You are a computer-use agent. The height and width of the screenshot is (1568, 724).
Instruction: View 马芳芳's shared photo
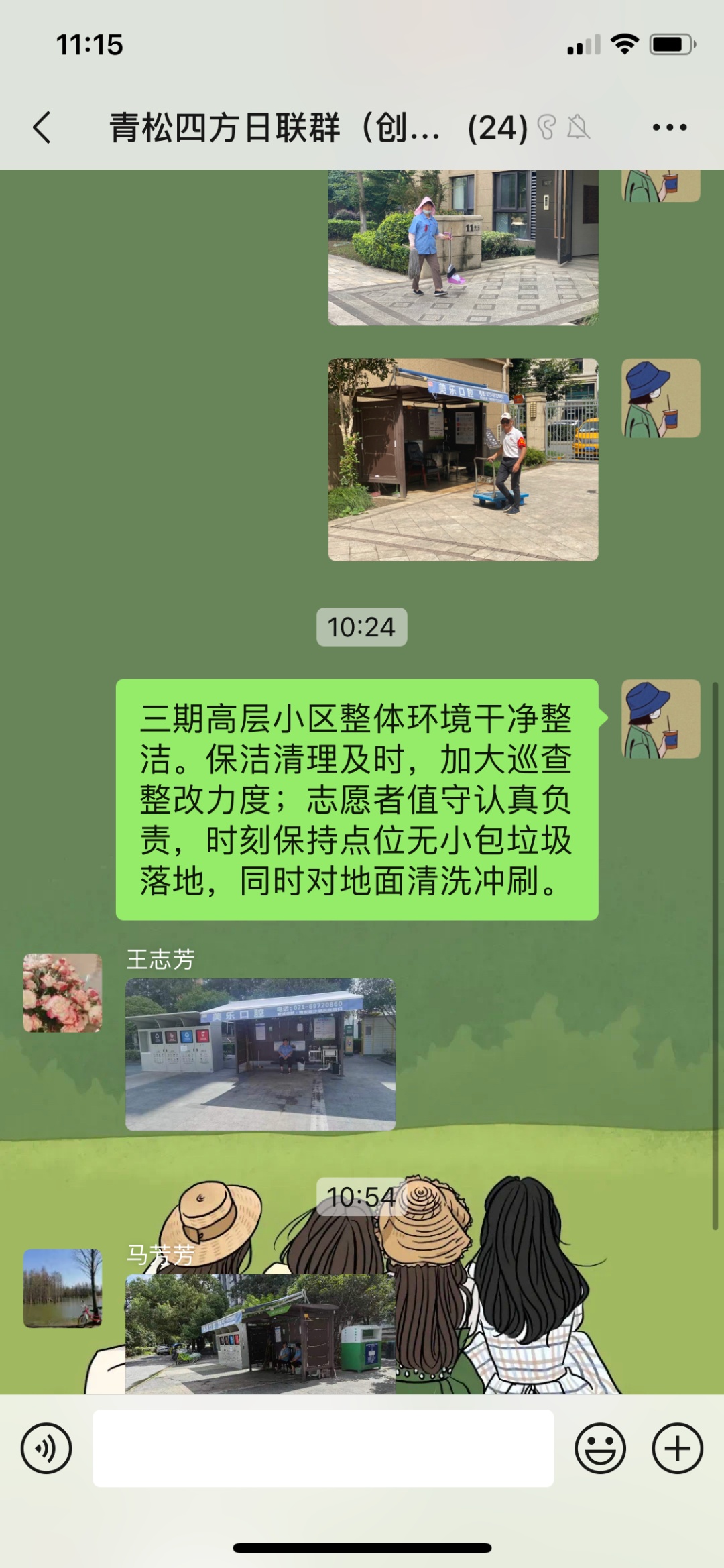coord(260,1333)
